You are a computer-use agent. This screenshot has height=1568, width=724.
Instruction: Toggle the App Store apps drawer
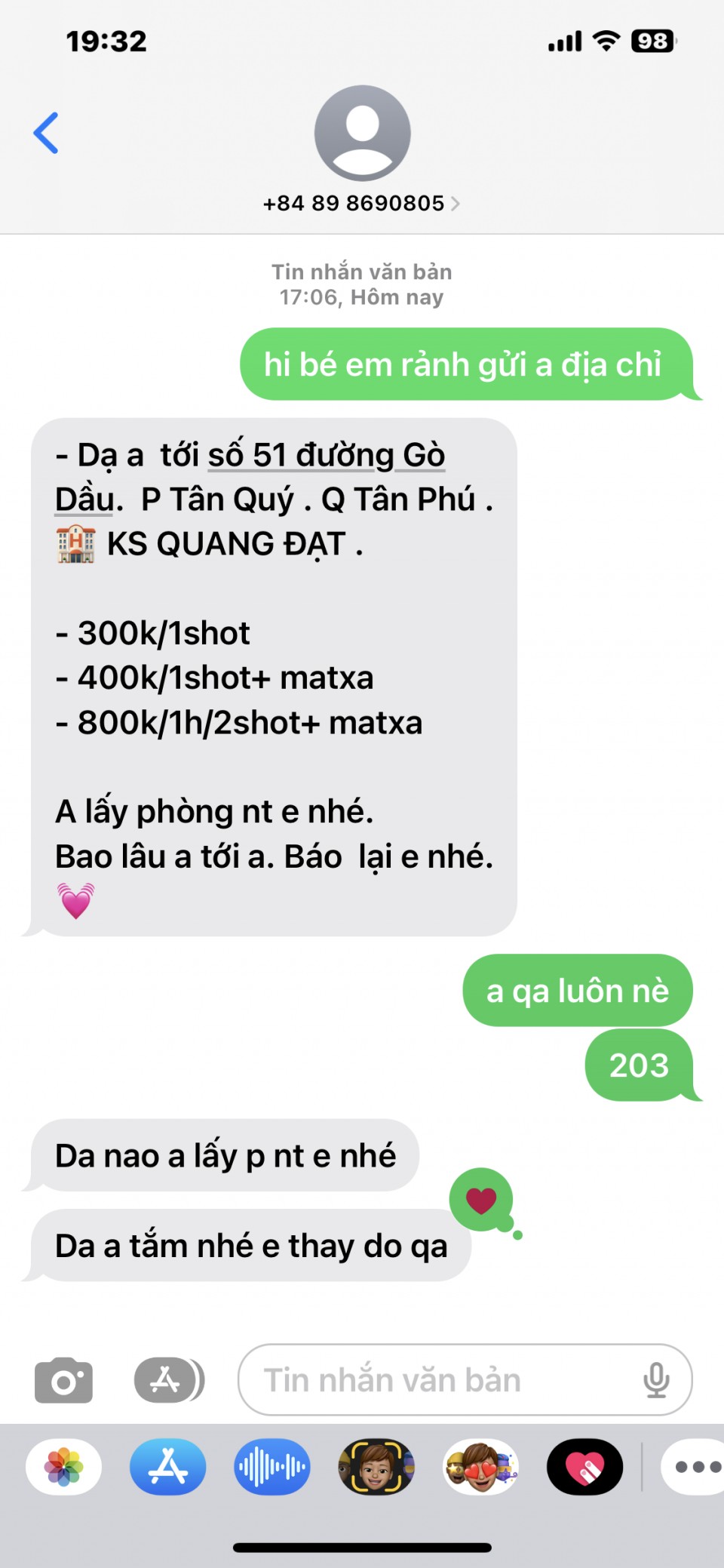(x=169, y=1380)
